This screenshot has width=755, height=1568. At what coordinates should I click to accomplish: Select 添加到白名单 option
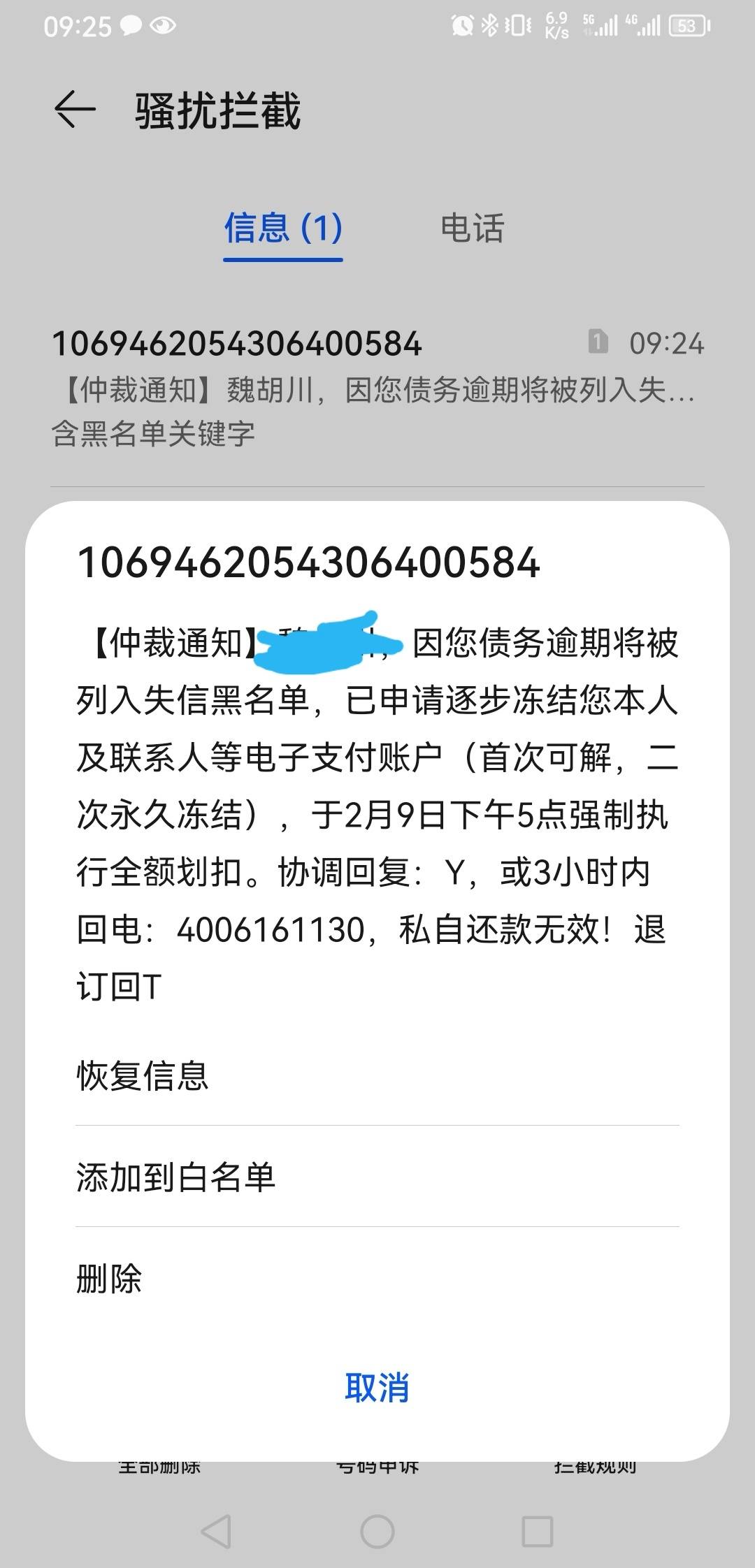(175, 1177)
